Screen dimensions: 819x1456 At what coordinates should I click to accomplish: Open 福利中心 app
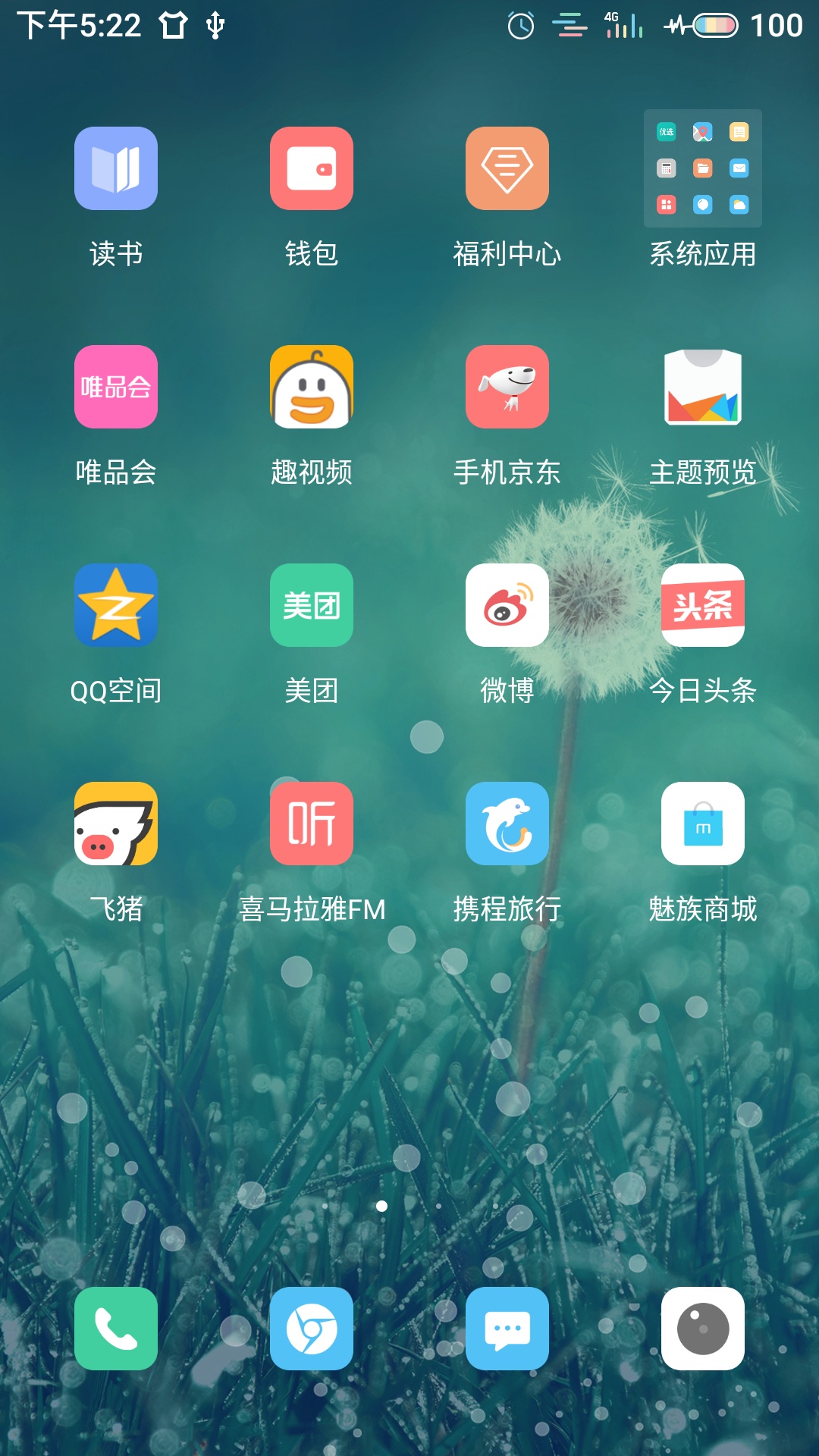[x=507, y=168]
